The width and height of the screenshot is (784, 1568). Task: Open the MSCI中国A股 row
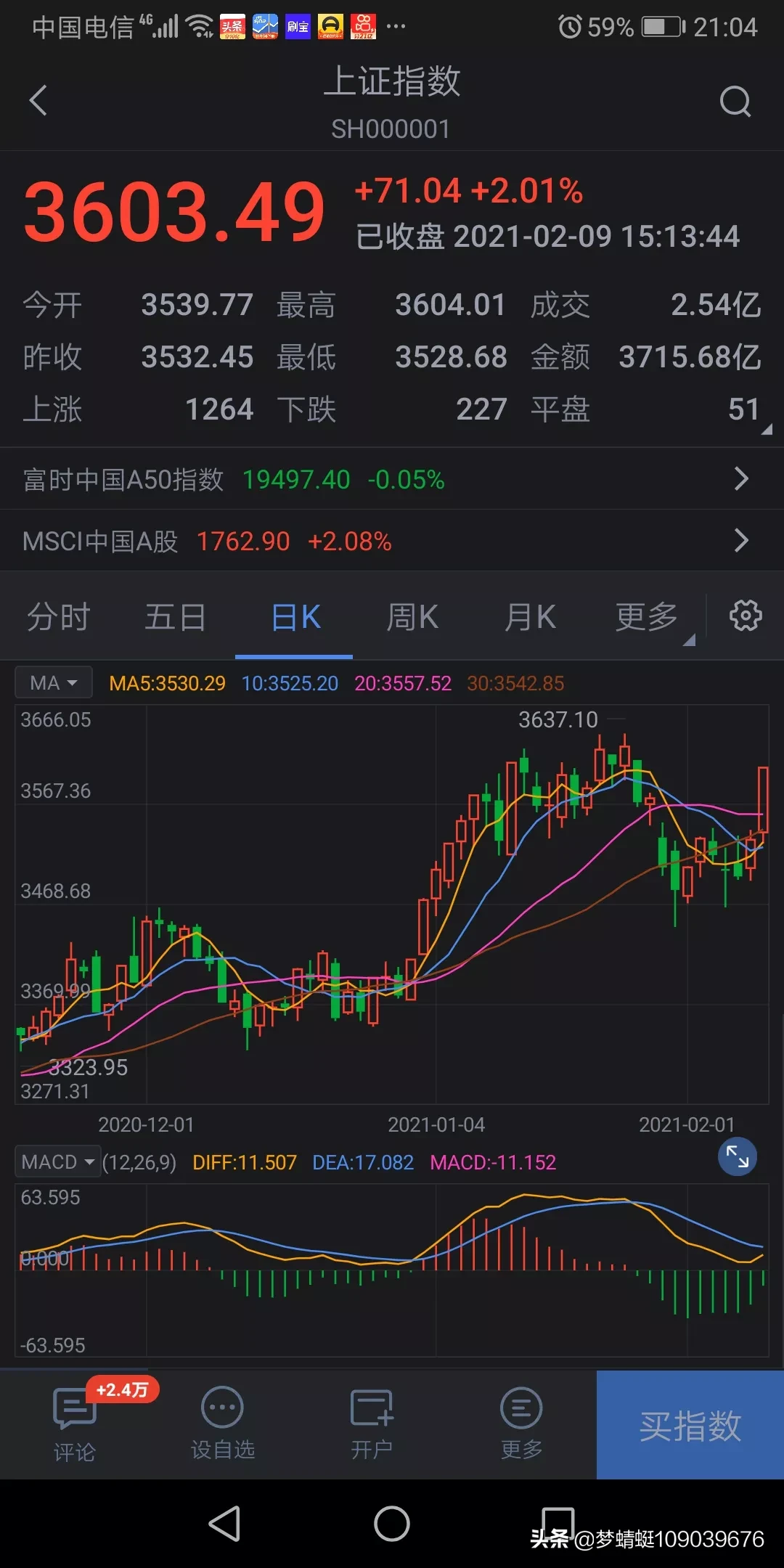(x=392, y=541)
